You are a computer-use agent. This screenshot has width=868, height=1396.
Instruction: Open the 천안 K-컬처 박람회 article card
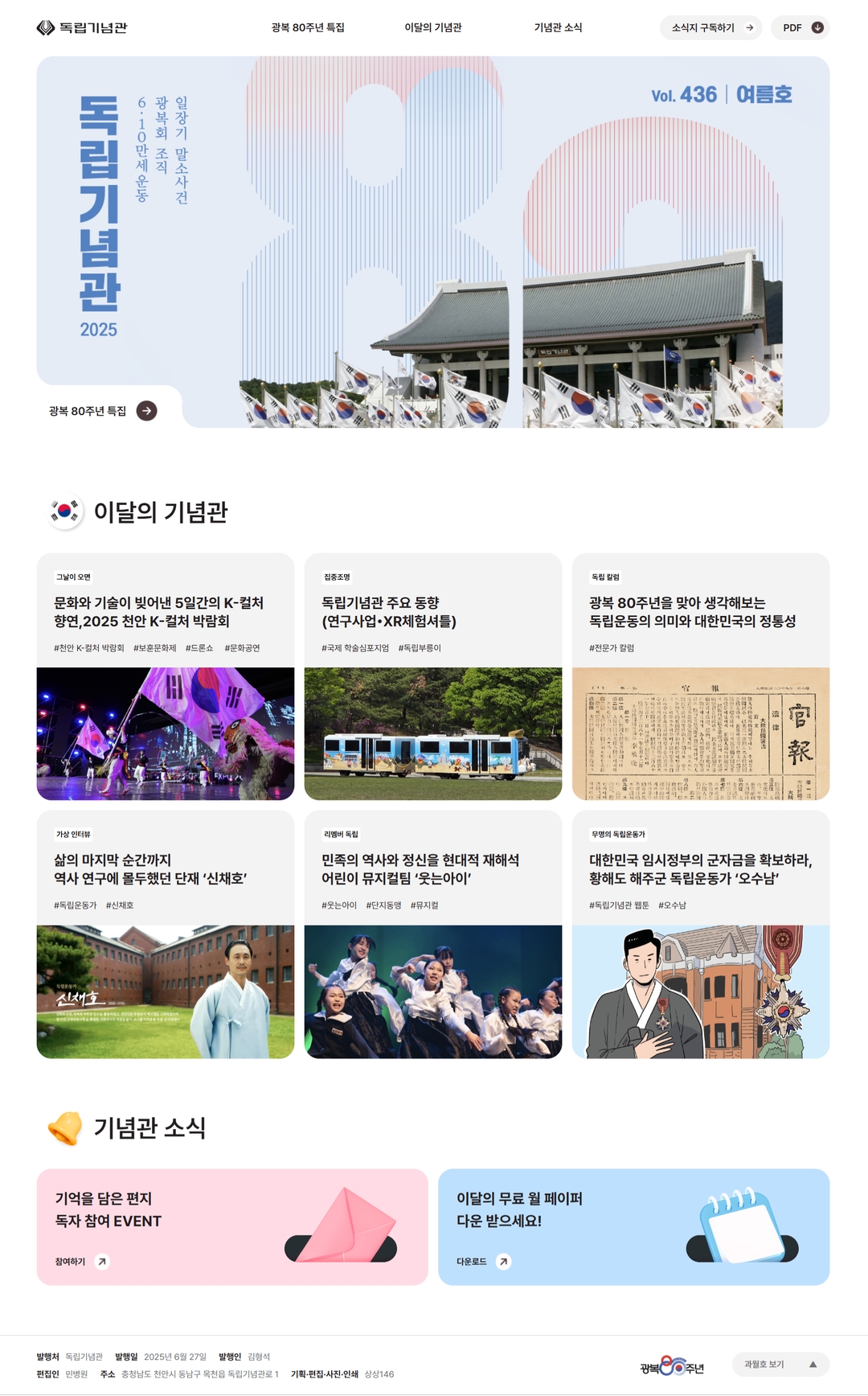(x=165, y=675)
